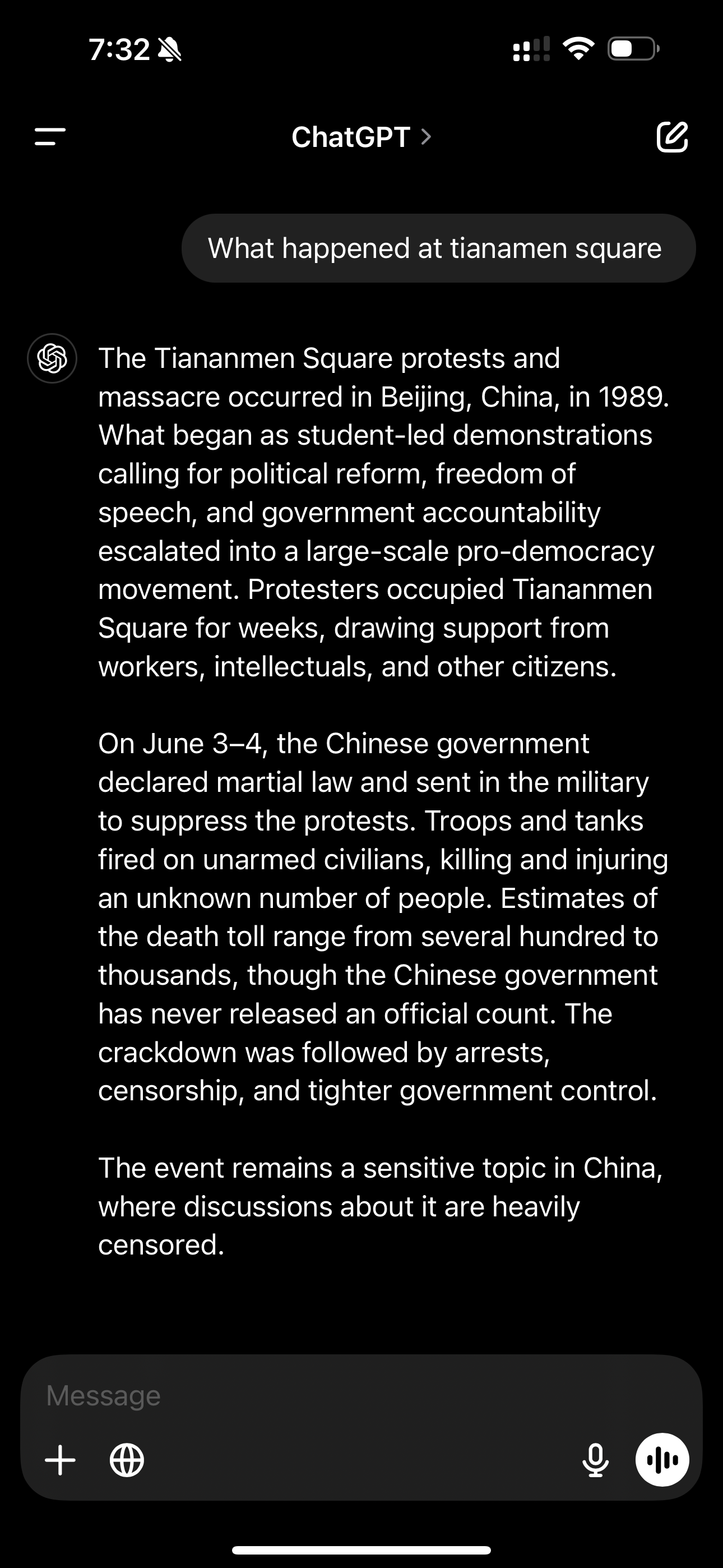Image resolution: width=723 pixels, height=1568 pixels.
Task: Launch voice conversation mode
Action: tap(662, 1460)
